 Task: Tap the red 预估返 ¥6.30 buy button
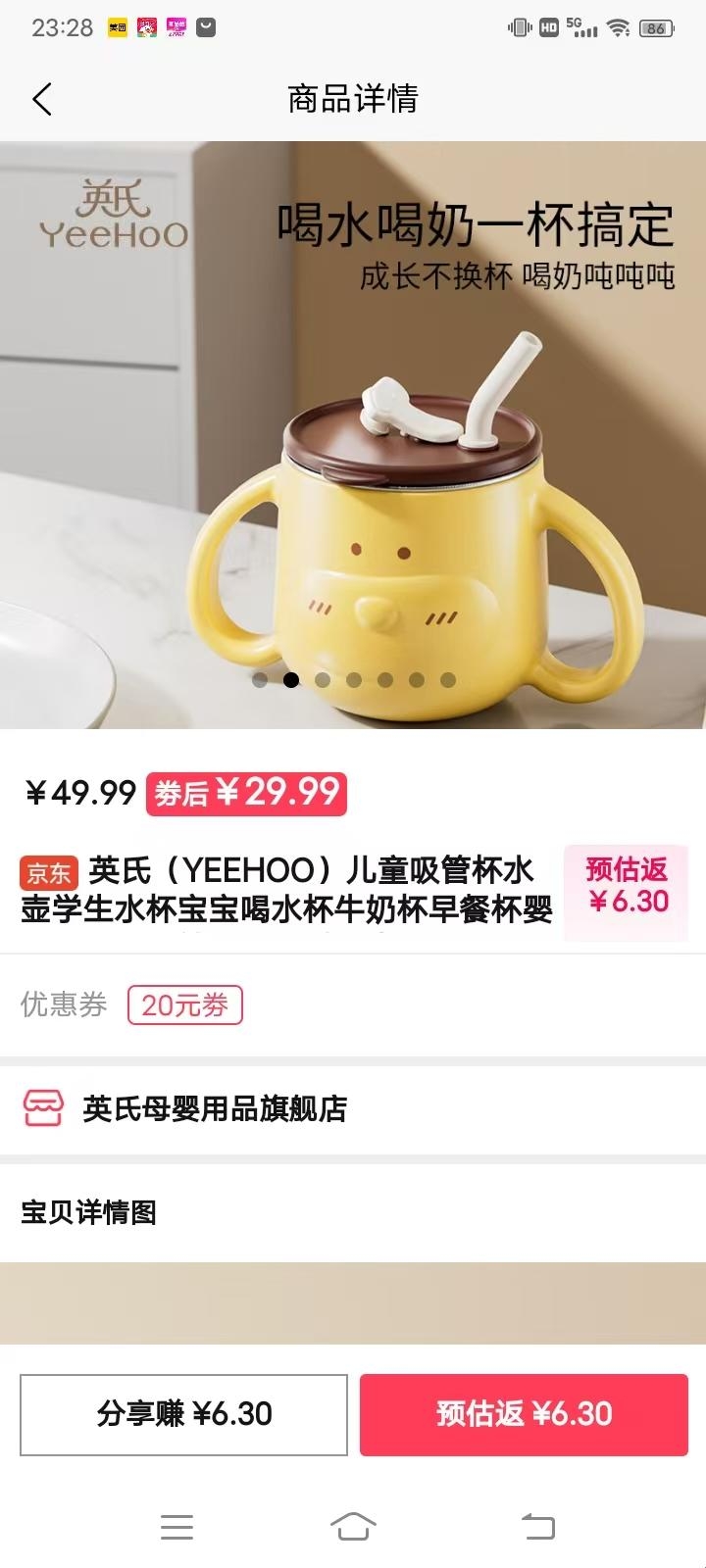pyautogui.click(x=524, y=1414)
